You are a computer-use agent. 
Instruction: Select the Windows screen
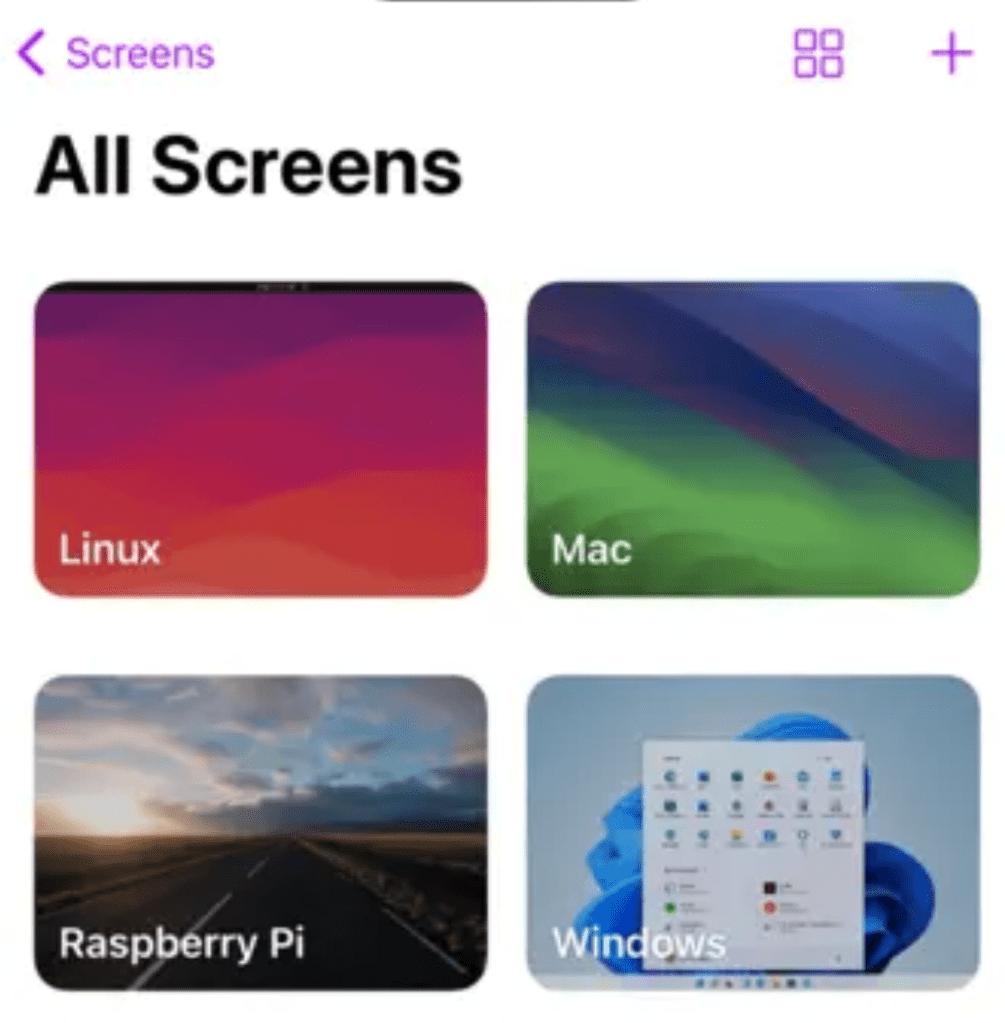752,832
